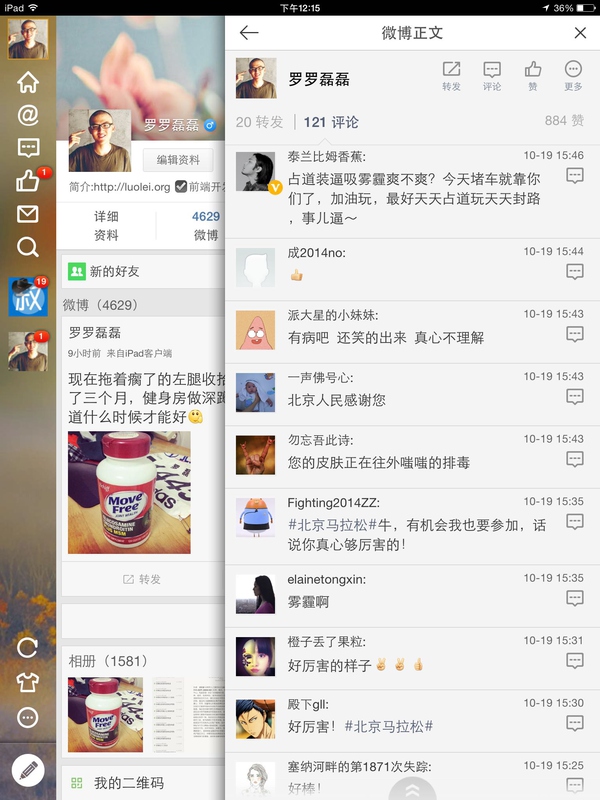Like the post with 赞 button

pos(533,76)
